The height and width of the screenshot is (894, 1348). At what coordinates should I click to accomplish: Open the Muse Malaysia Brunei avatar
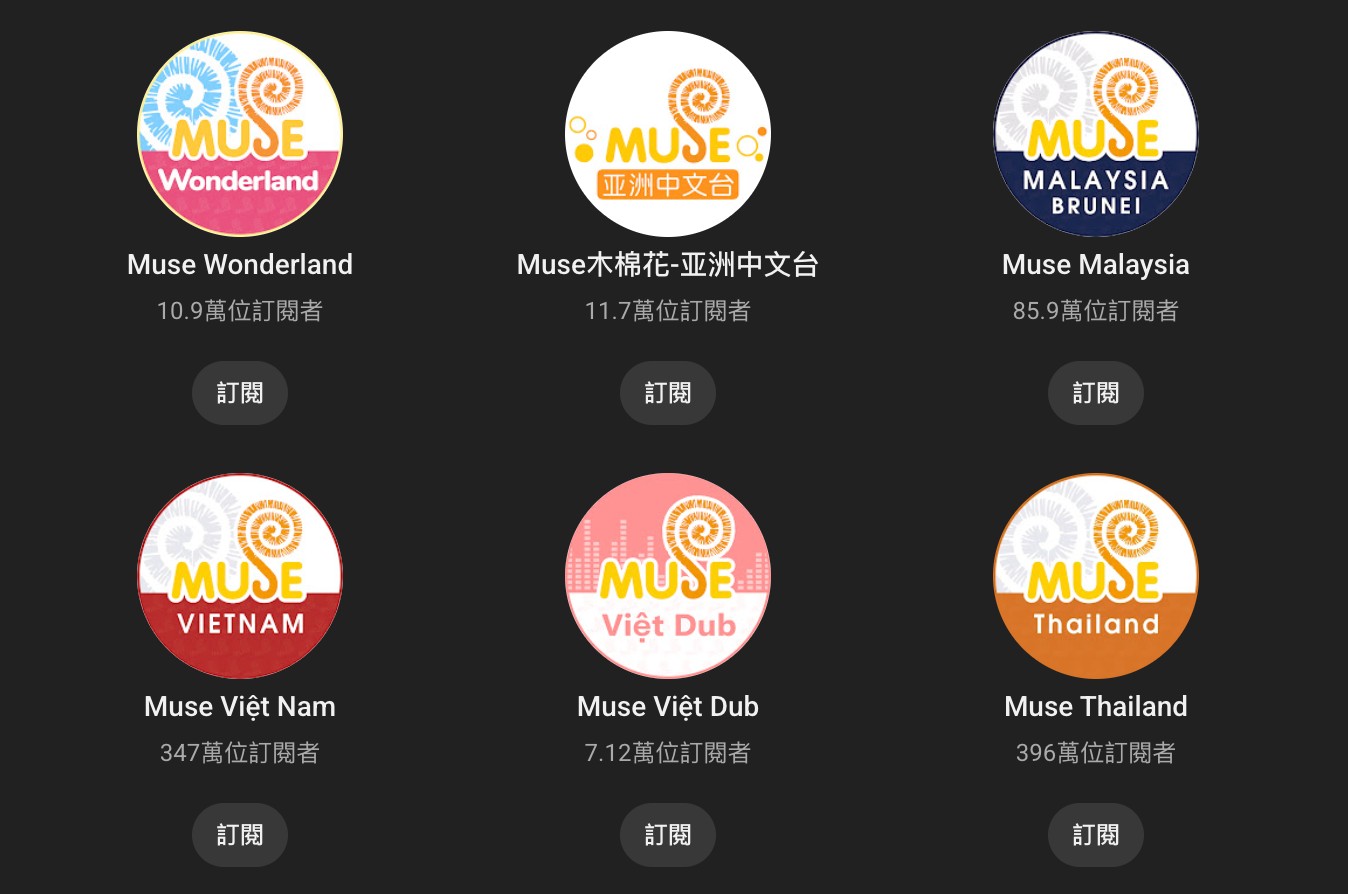coord(1096,134)
